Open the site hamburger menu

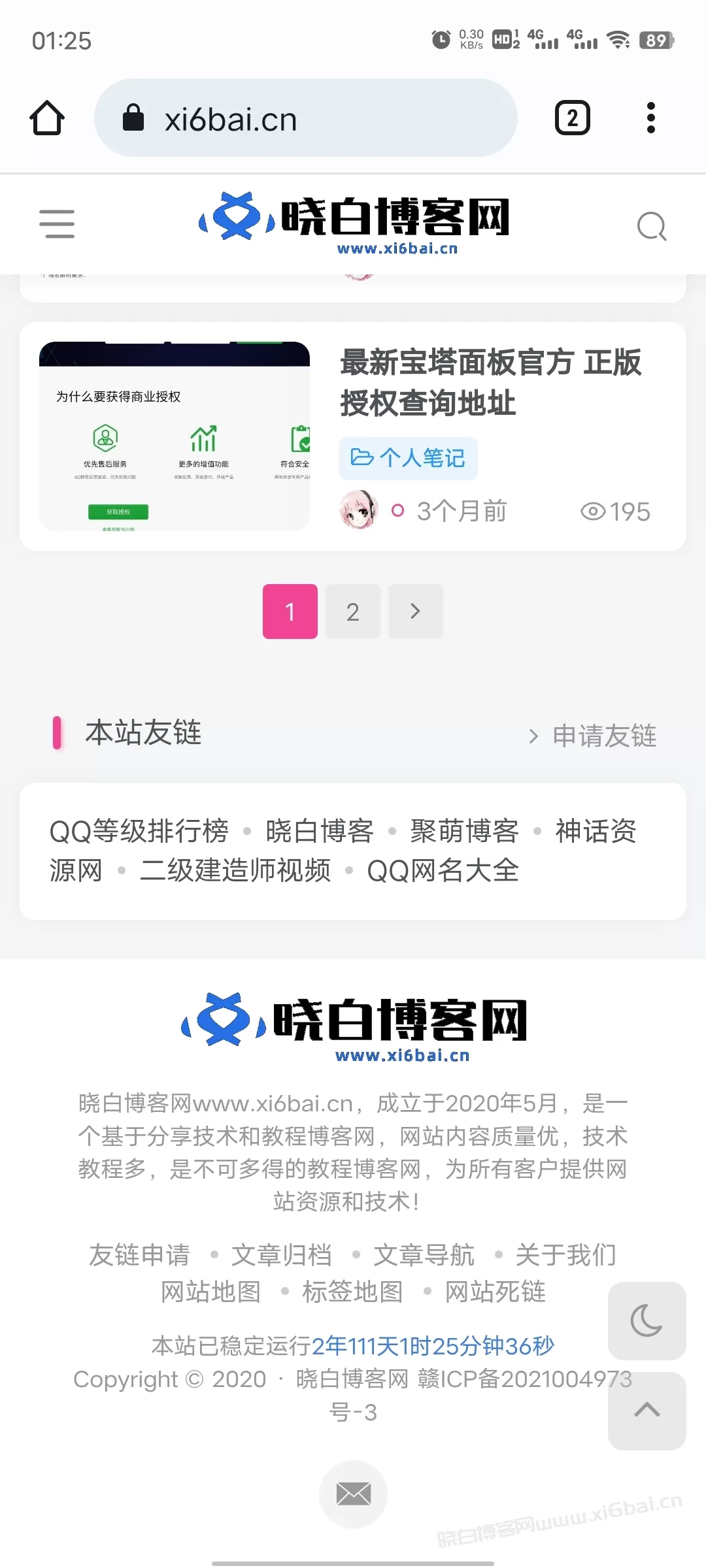(57, 224)
